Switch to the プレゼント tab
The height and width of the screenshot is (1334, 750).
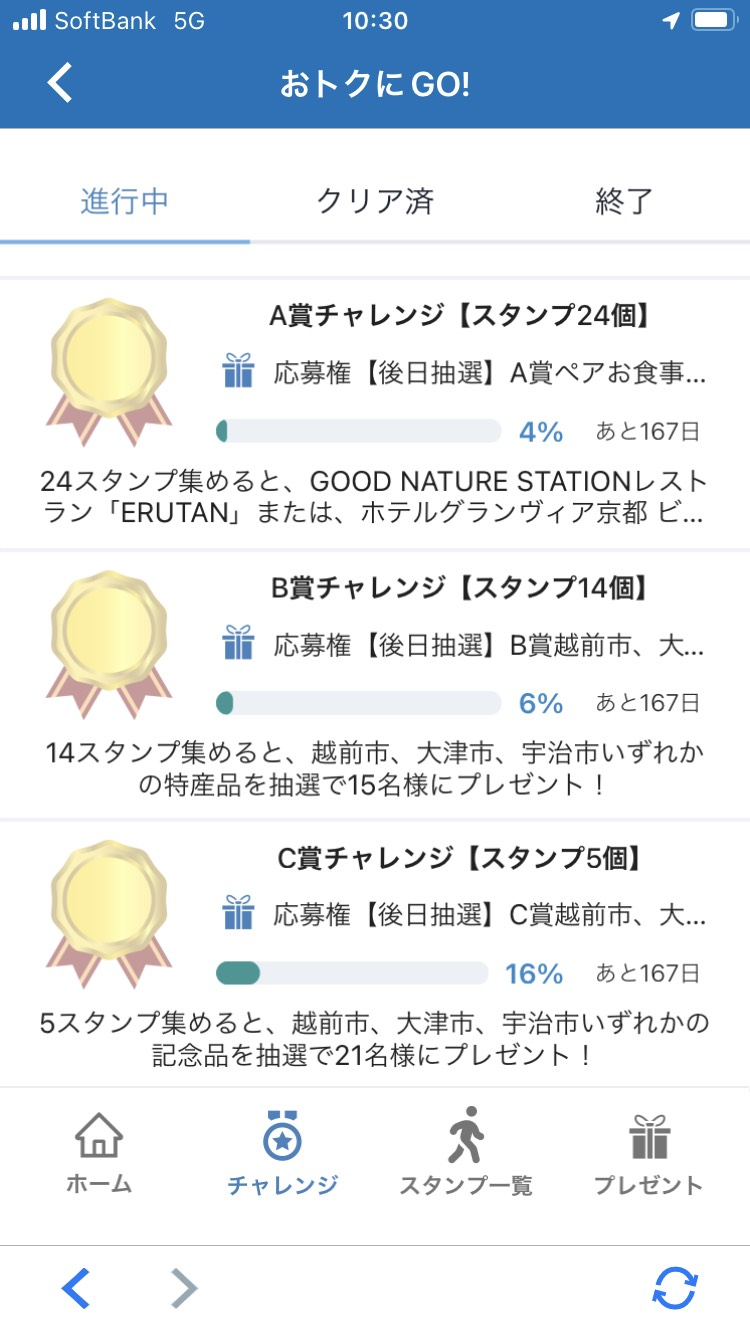tap(649, 1153)
